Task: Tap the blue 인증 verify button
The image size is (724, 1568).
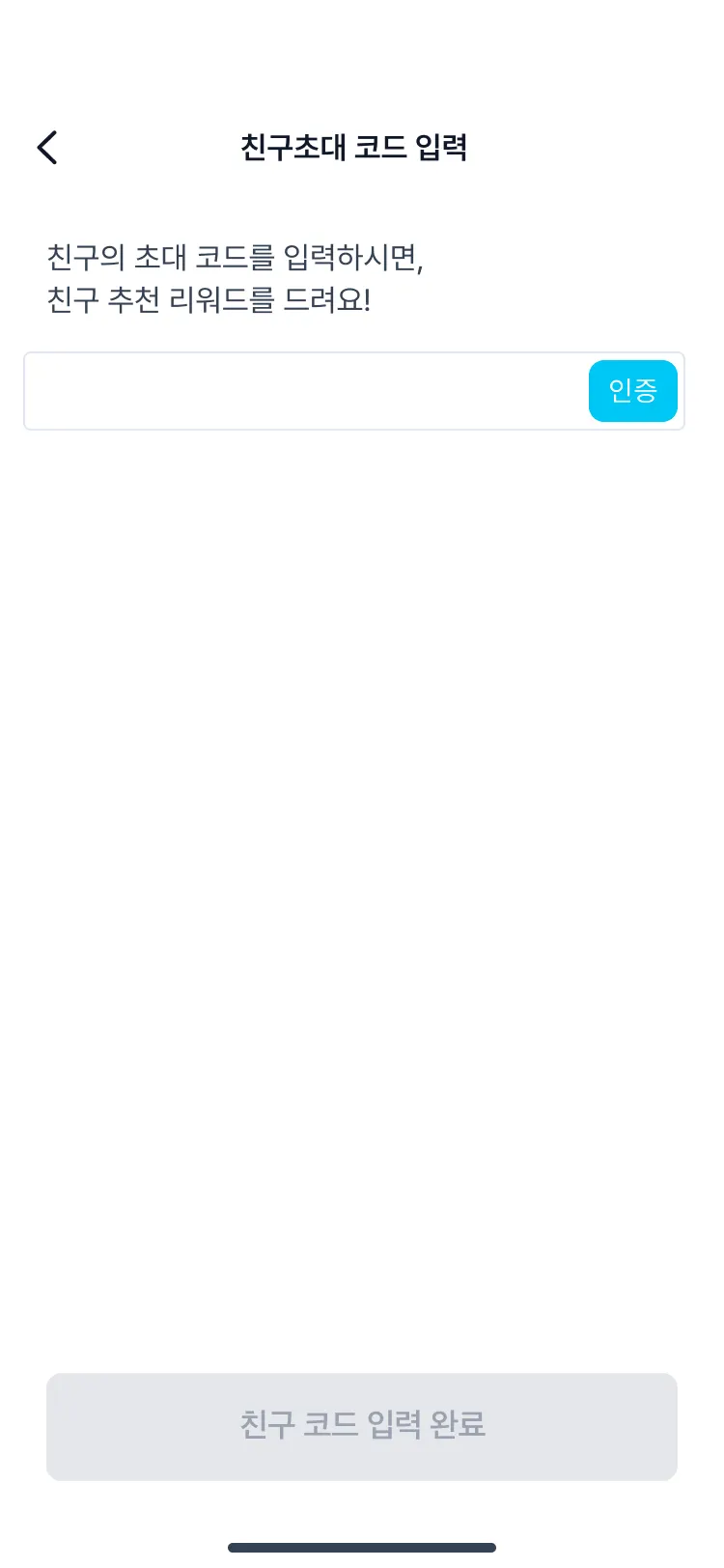Action: click(x=632, y=391)
